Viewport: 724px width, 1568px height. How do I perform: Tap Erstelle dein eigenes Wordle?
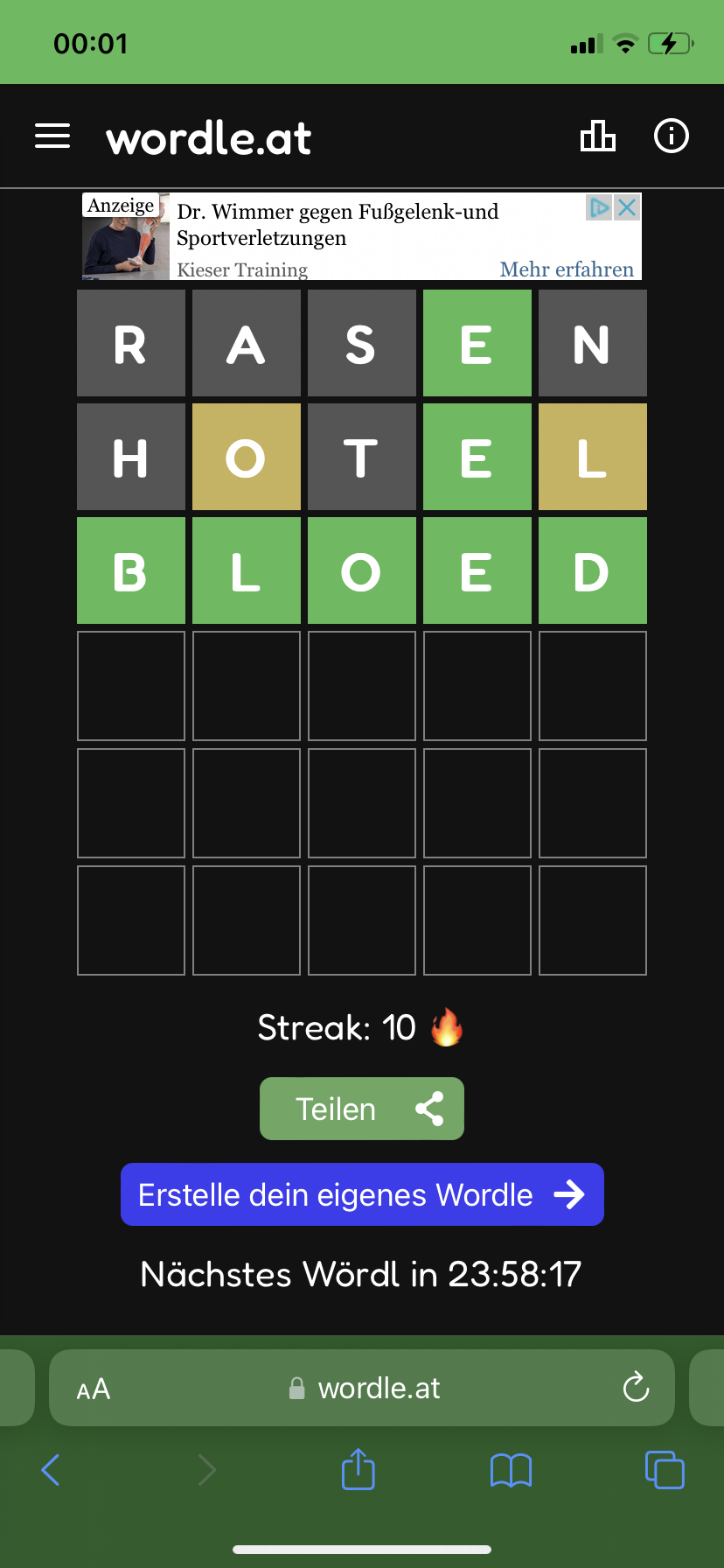point(362,1194)
